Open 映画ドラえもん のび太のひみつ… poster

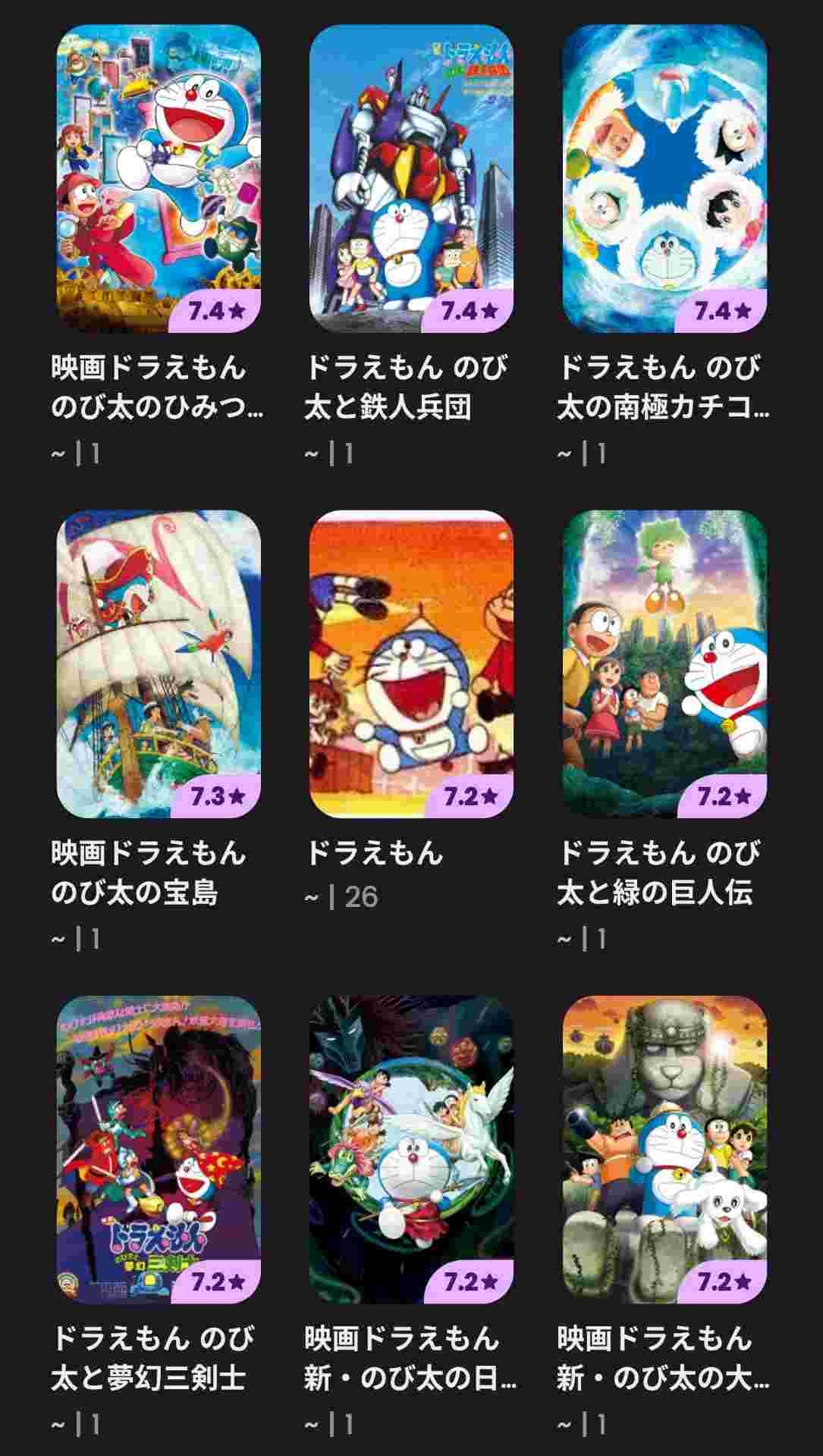tap(159, 178)
